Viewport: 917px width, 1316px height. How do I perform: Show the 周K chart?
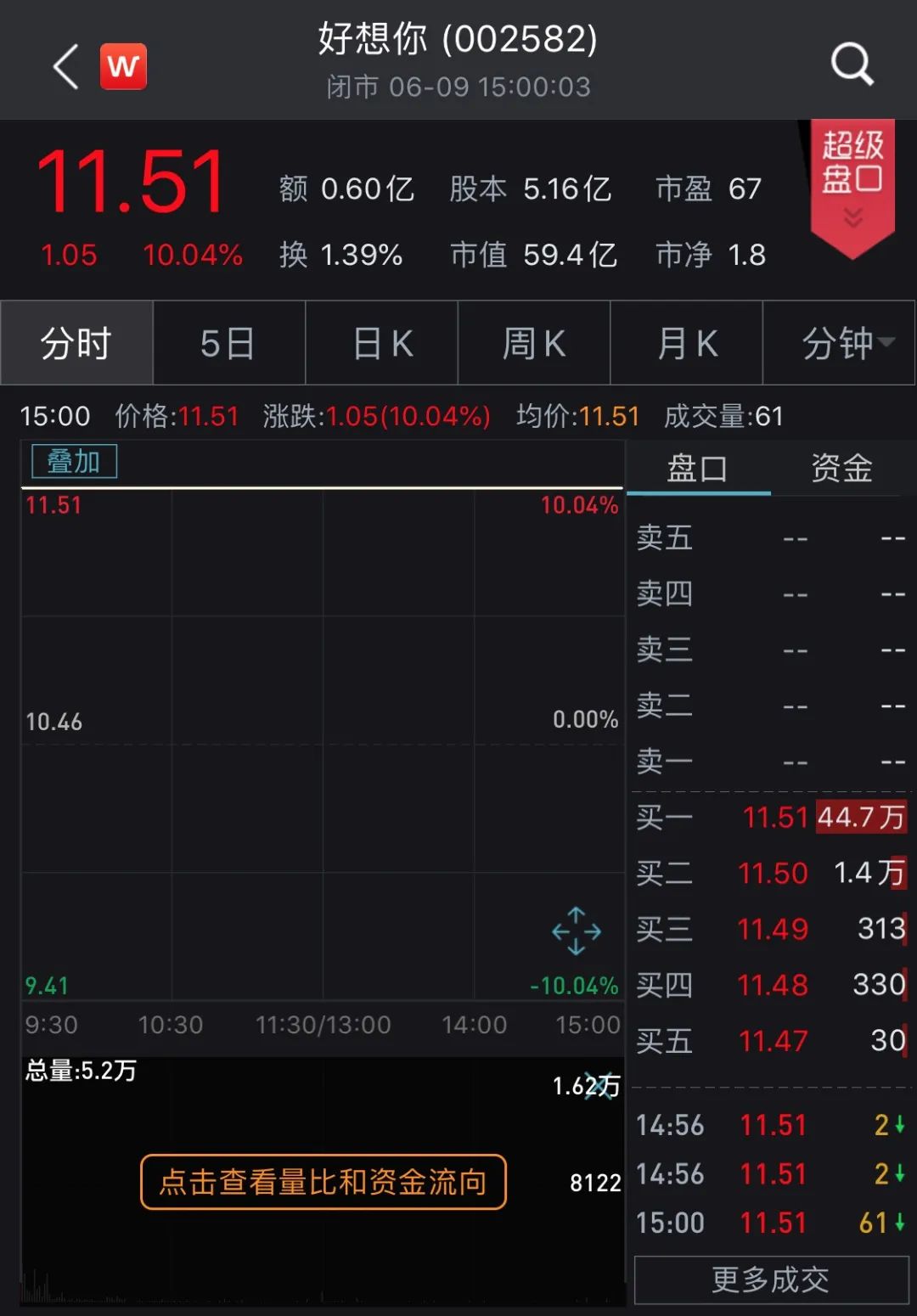(534, 343)
